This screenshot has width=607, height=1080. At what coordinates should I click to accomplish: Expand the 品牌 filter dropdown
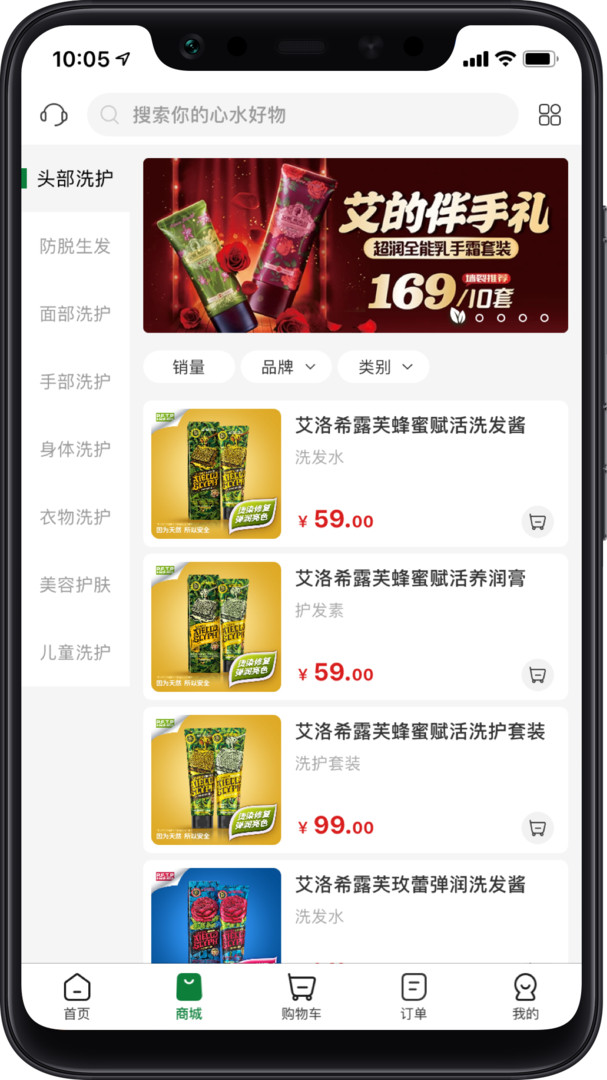click(288, 367)
